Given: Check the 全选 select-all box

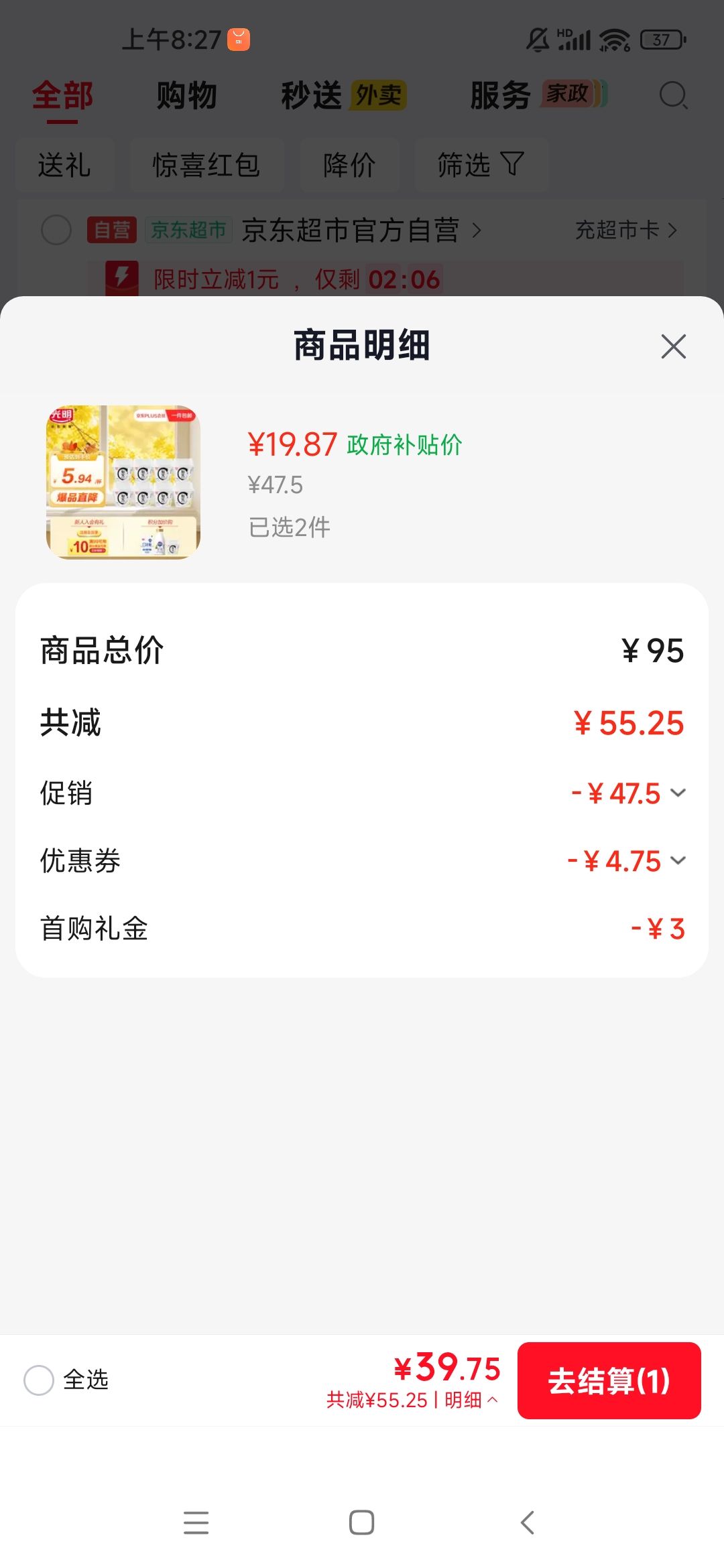Looking at the screenshot, I should tap(39, 1380).
